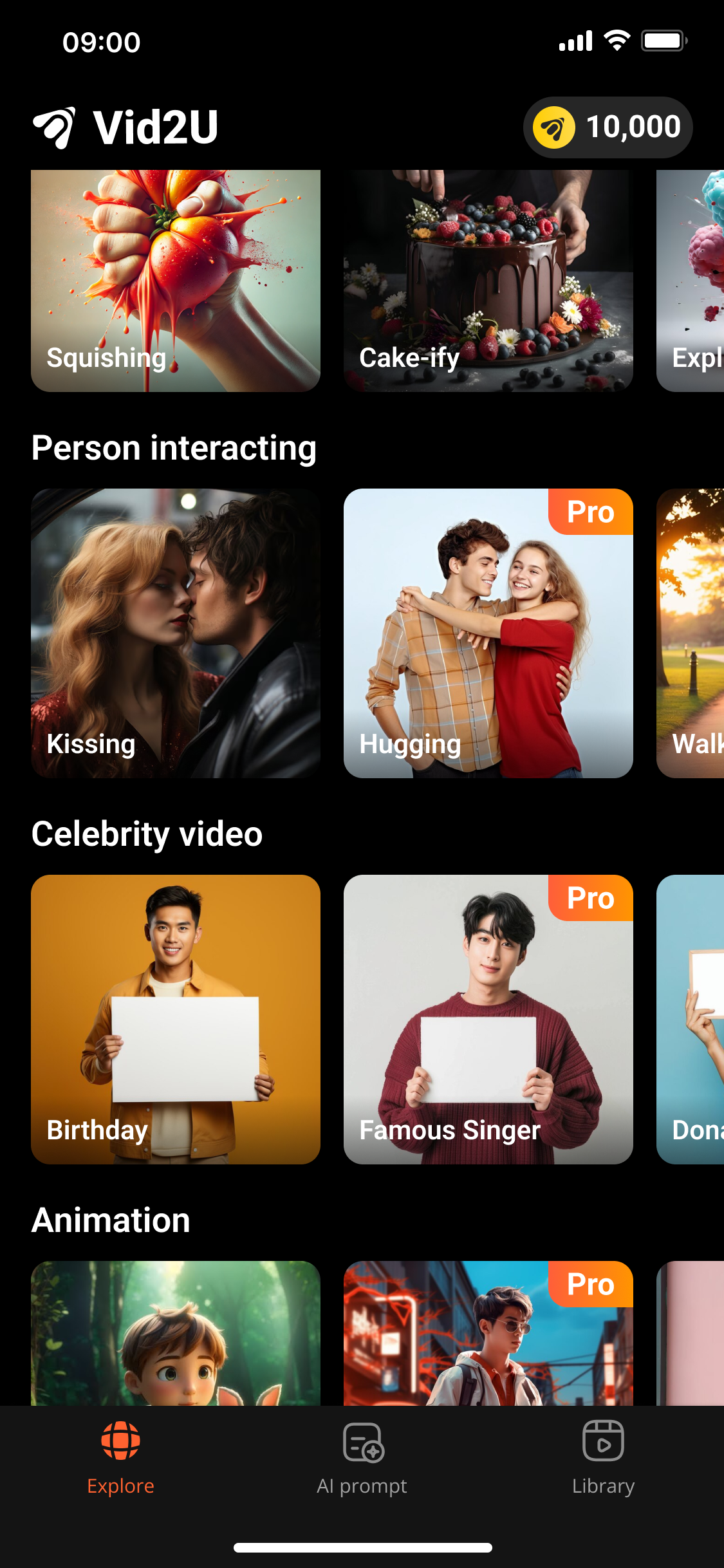The image size is (724, 1568).
Task: Select the Birthday celebrity video card
Action: point(176,1019)
